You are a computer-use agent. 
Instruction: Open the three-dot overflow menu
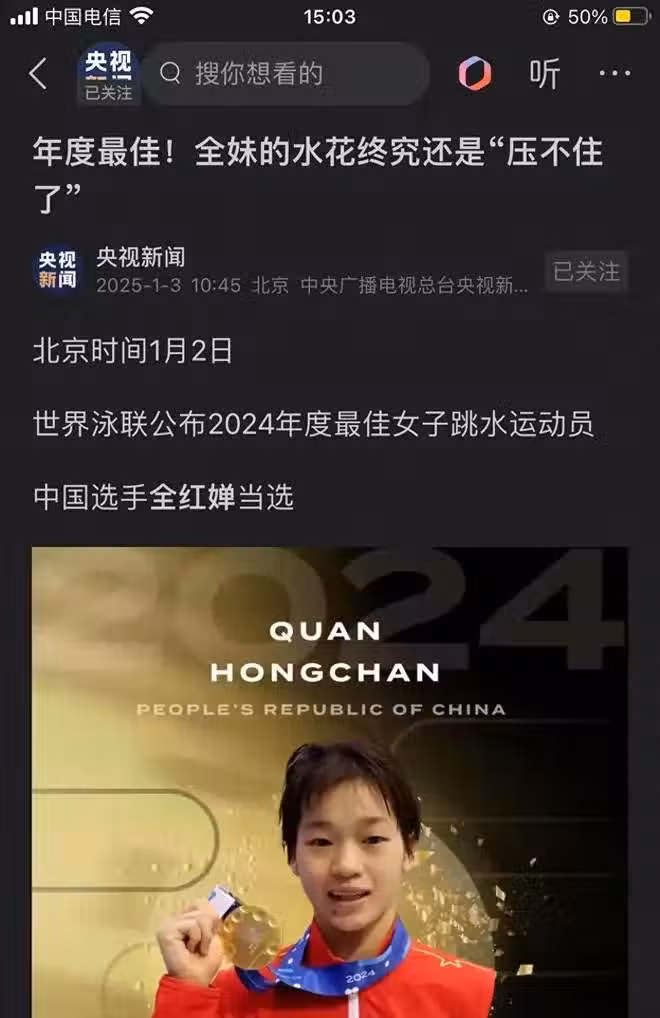(x=614, y=73)
